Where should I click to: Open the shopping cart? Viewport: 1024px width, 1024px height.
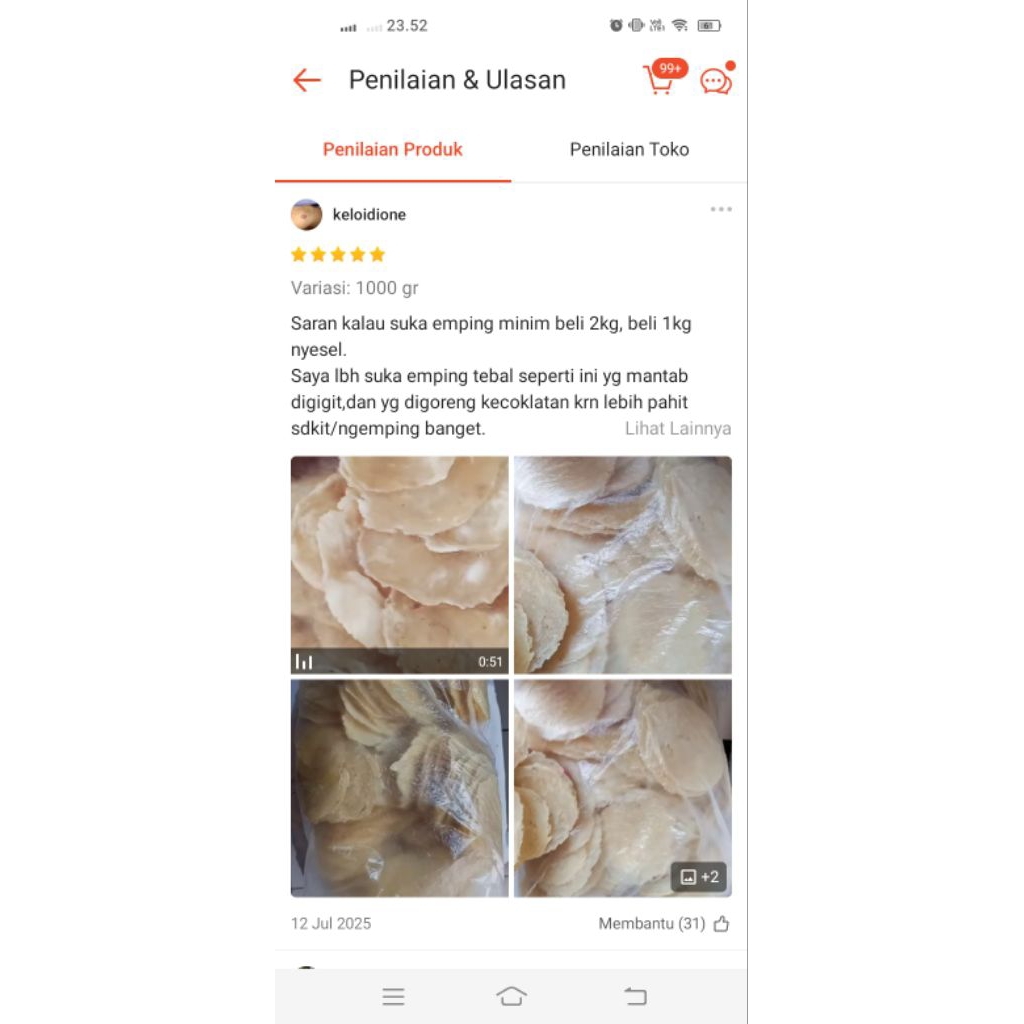(659, 80)
